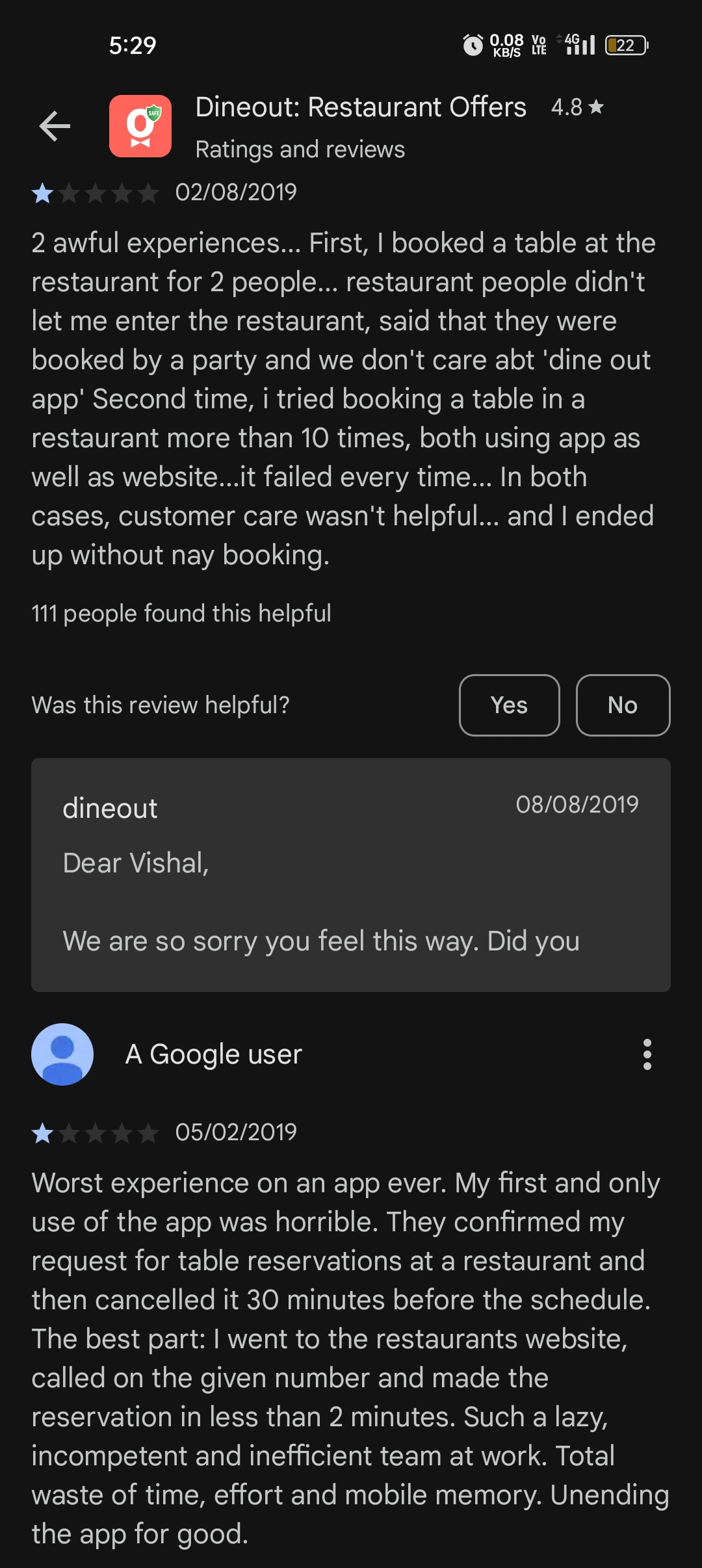Expand the dineout developer reply
Image resolution: width=702 pixels, height=1568 pixels.
[350, 874]
